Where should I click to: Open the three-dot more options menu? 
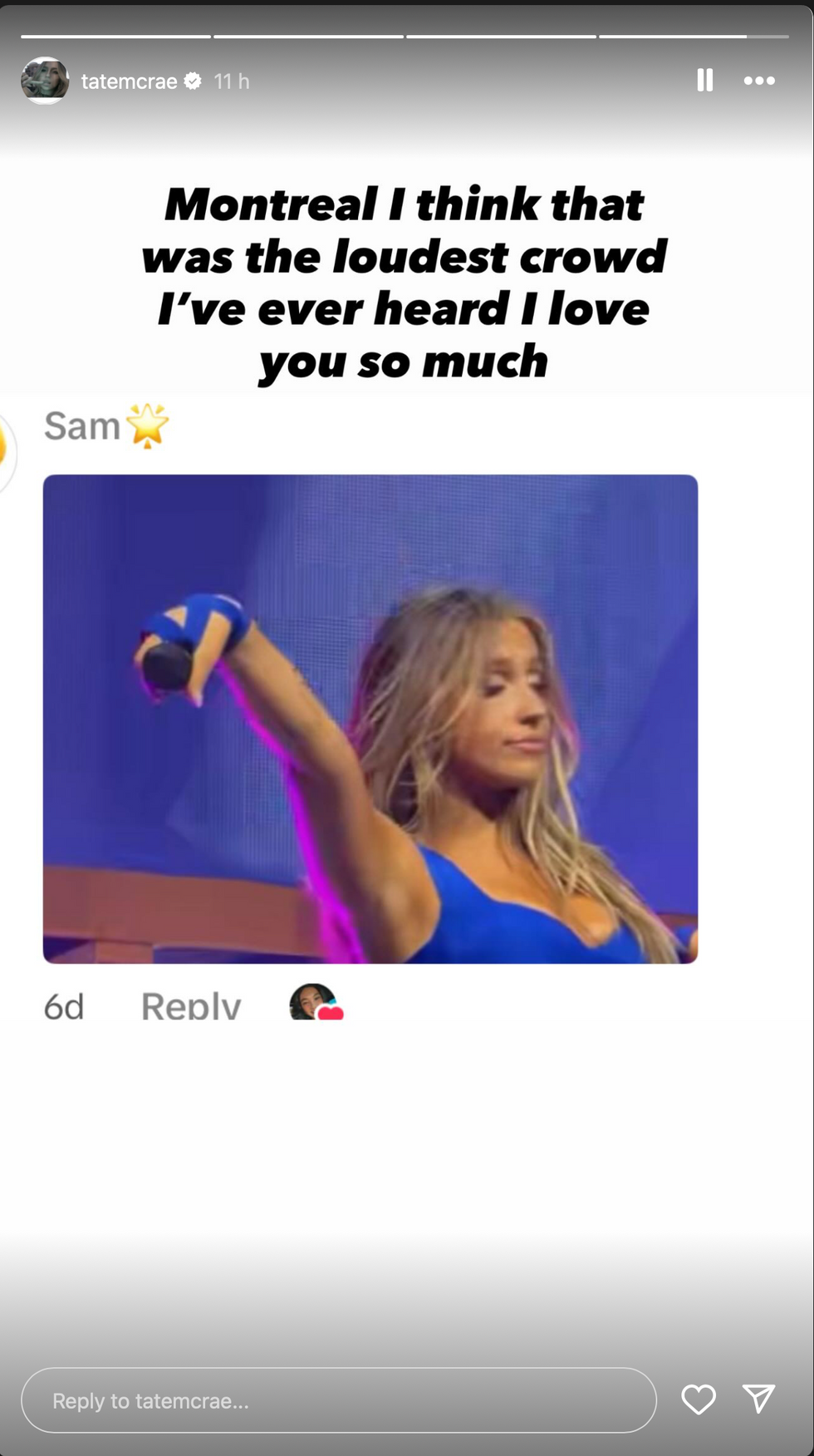click(x=759, y=81)
